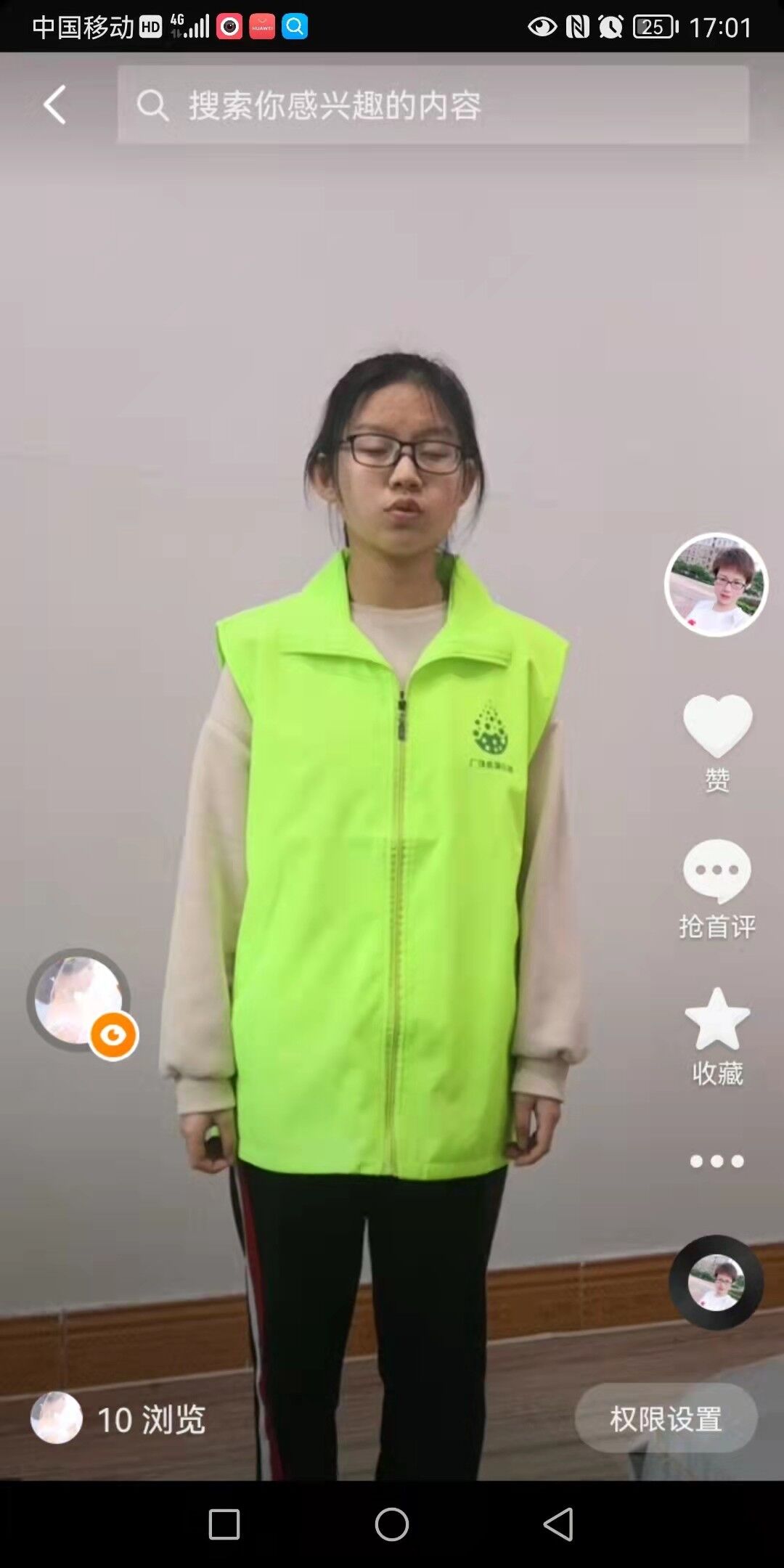View the list of 10 viewers
Viewport: 784px width, 1568px height.
pyautogui.click(x=118, y=1418)
